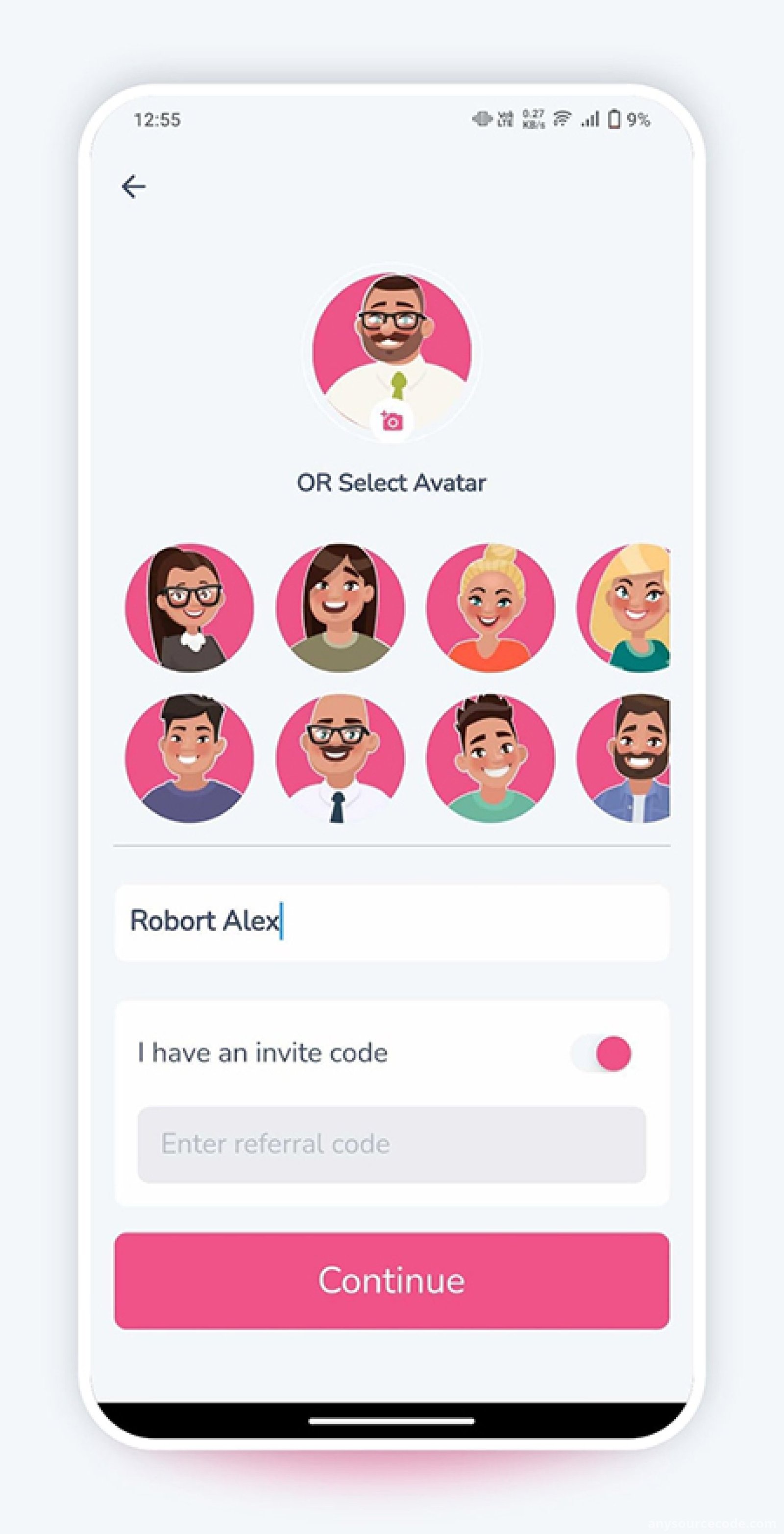Toggle the invite code switch
The width and height of the screenshot is (784, 1534).
pos(601,1054)
